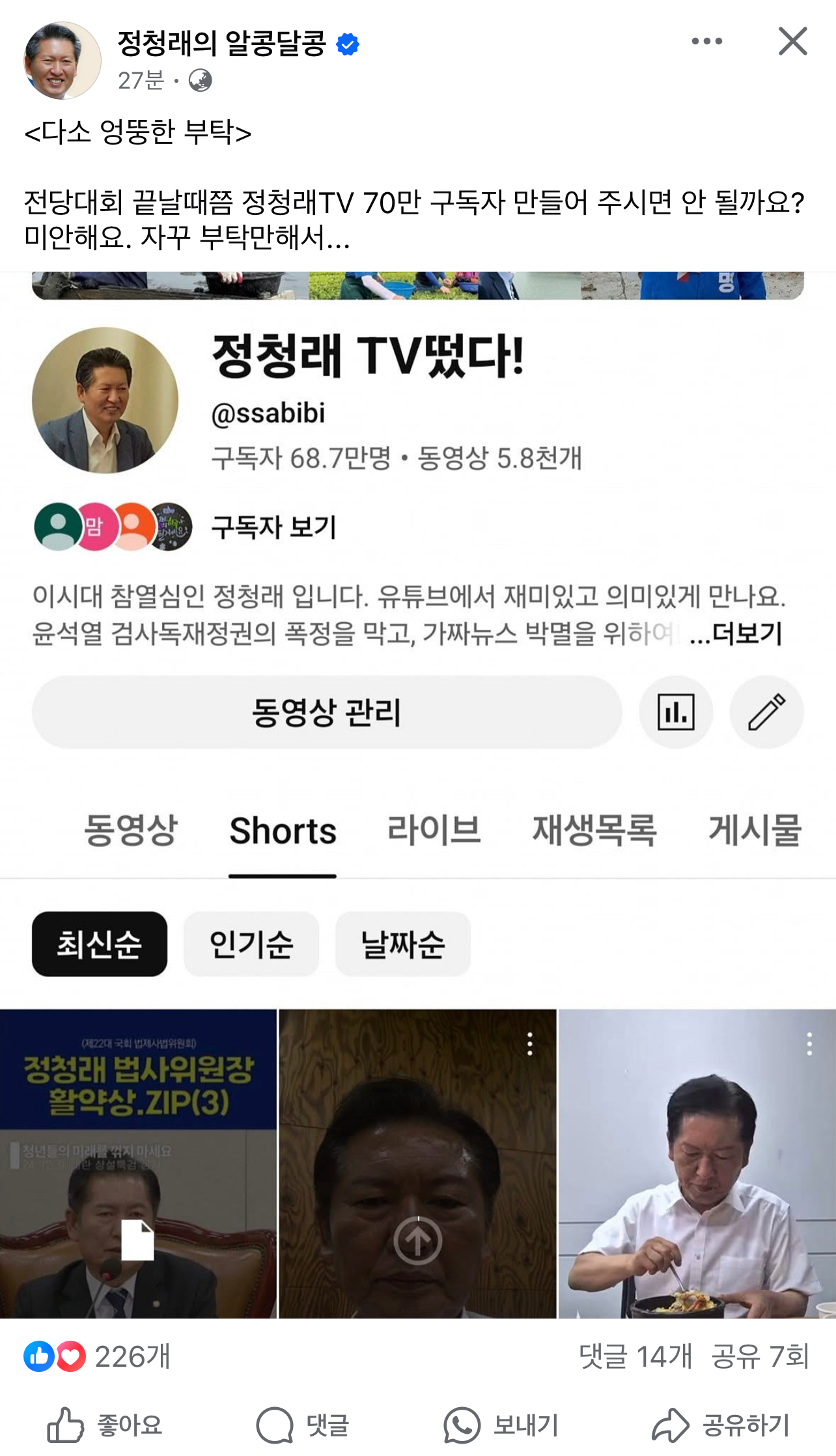The height and width of the screenshot is (1456, 836).
Task: View the 공유 7회 shares list
Action: [759, 1356]
